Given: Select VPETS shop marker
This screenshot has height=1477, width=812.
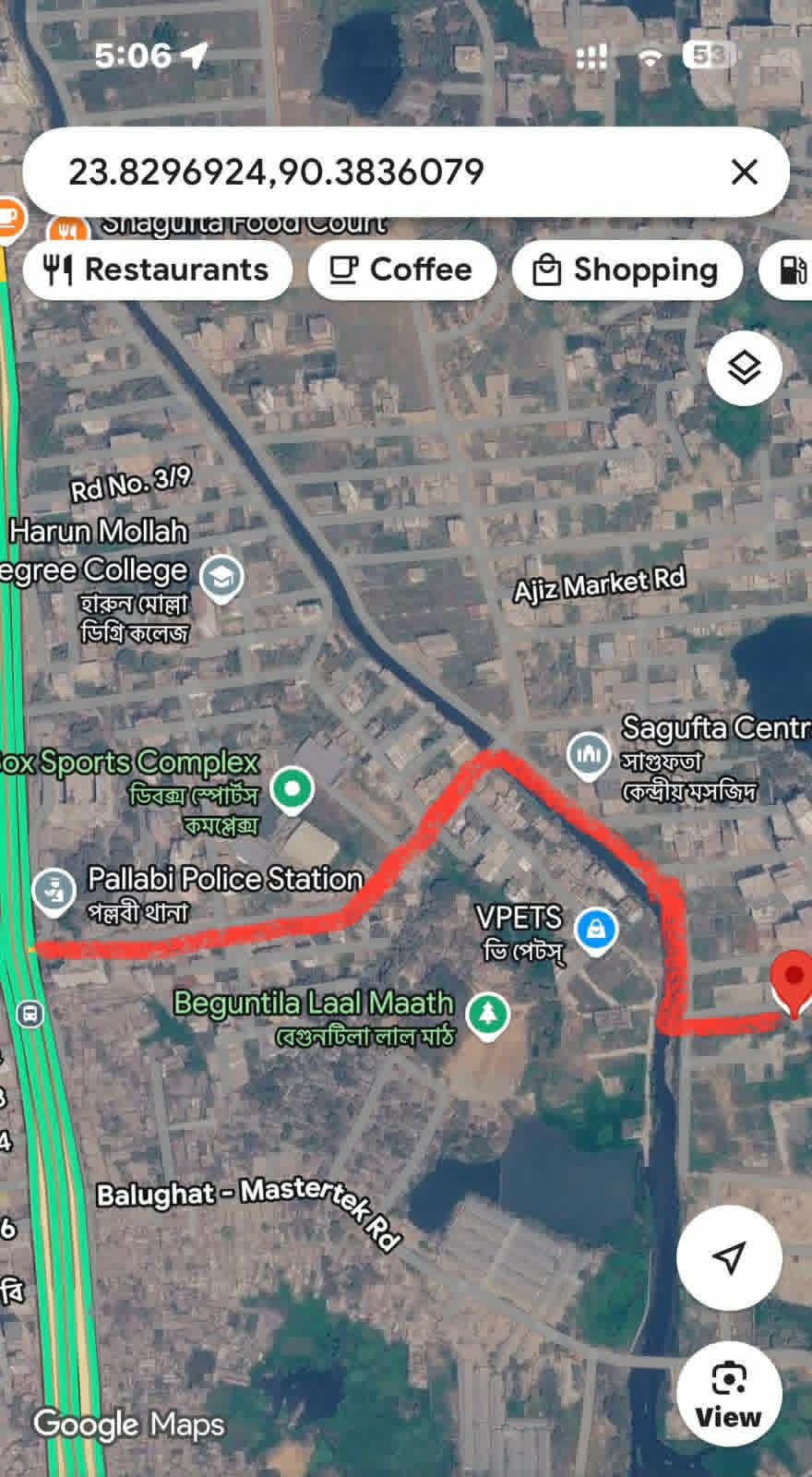Looking at the screenshot, I should [x=596, y=931].
